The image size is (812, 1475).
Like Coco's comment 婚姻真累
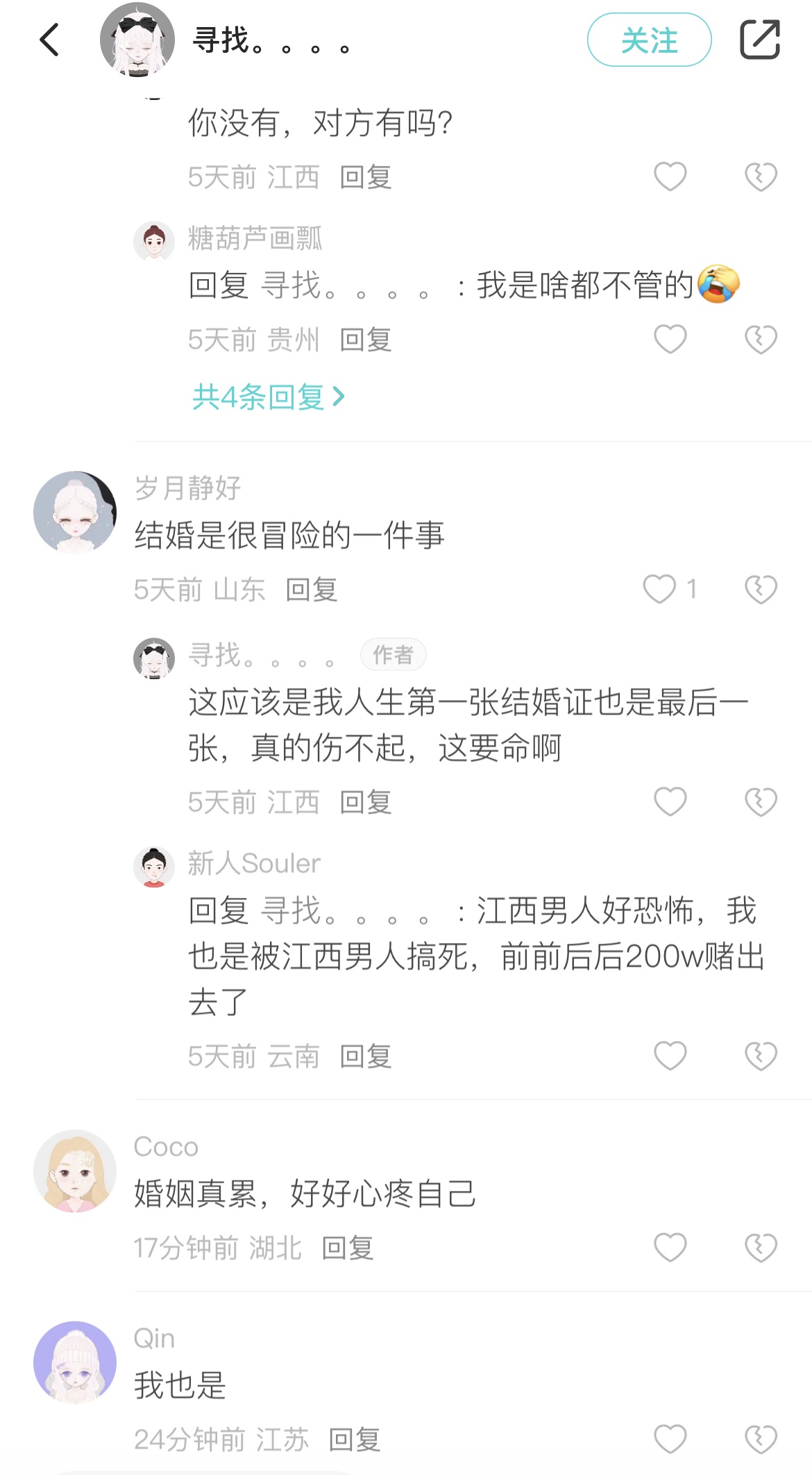pyautogui.click(x=670, y=1248)
